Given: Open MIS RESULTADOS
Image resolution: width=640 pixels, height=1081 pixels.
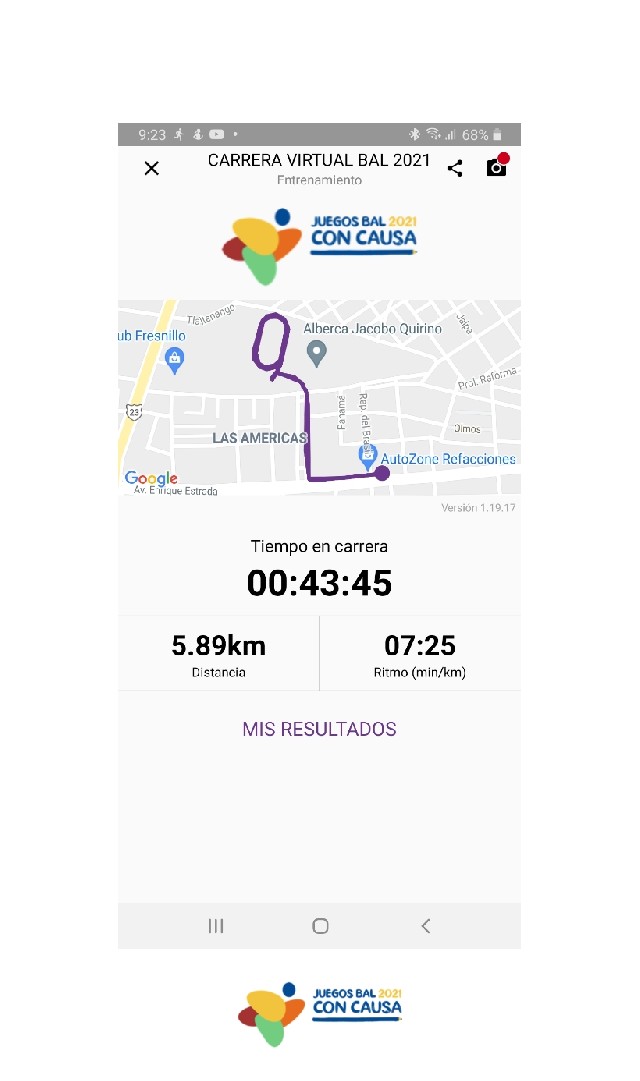Looking at the screenshot, I should (319, 729).
